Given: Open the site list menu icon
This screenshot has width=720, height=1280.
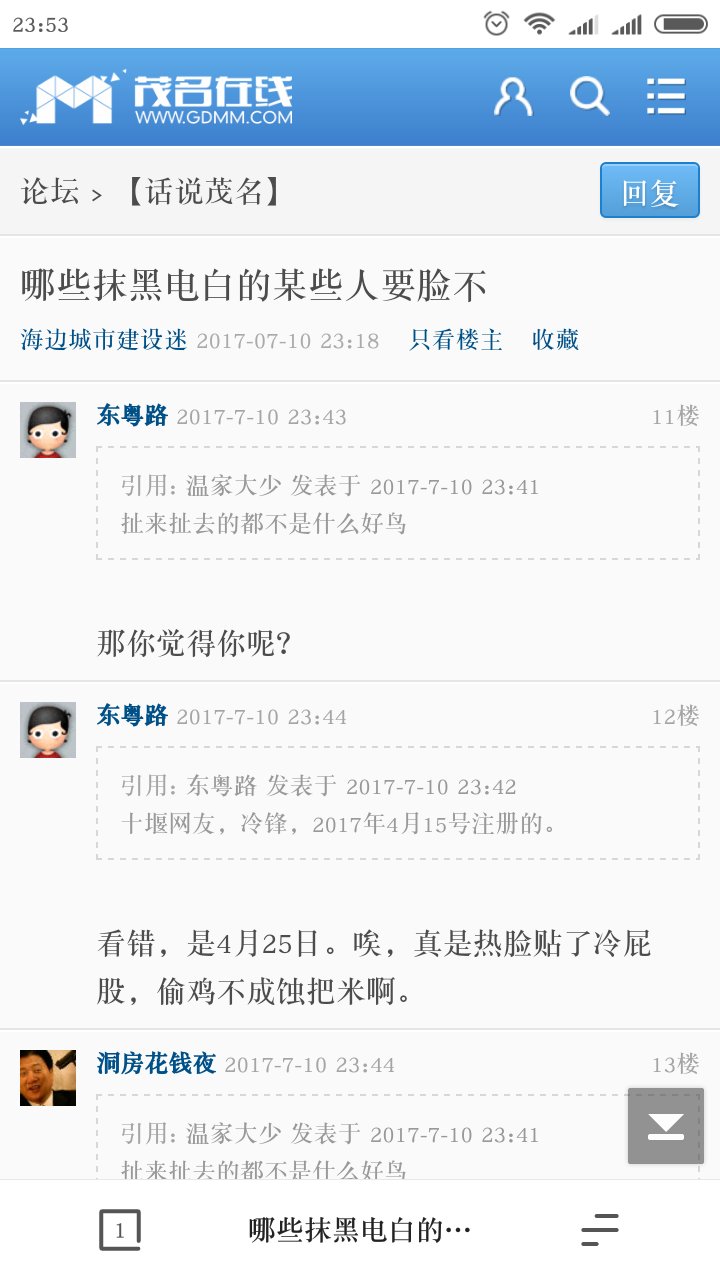Looking at the screenshot, I should coord(665,97).
